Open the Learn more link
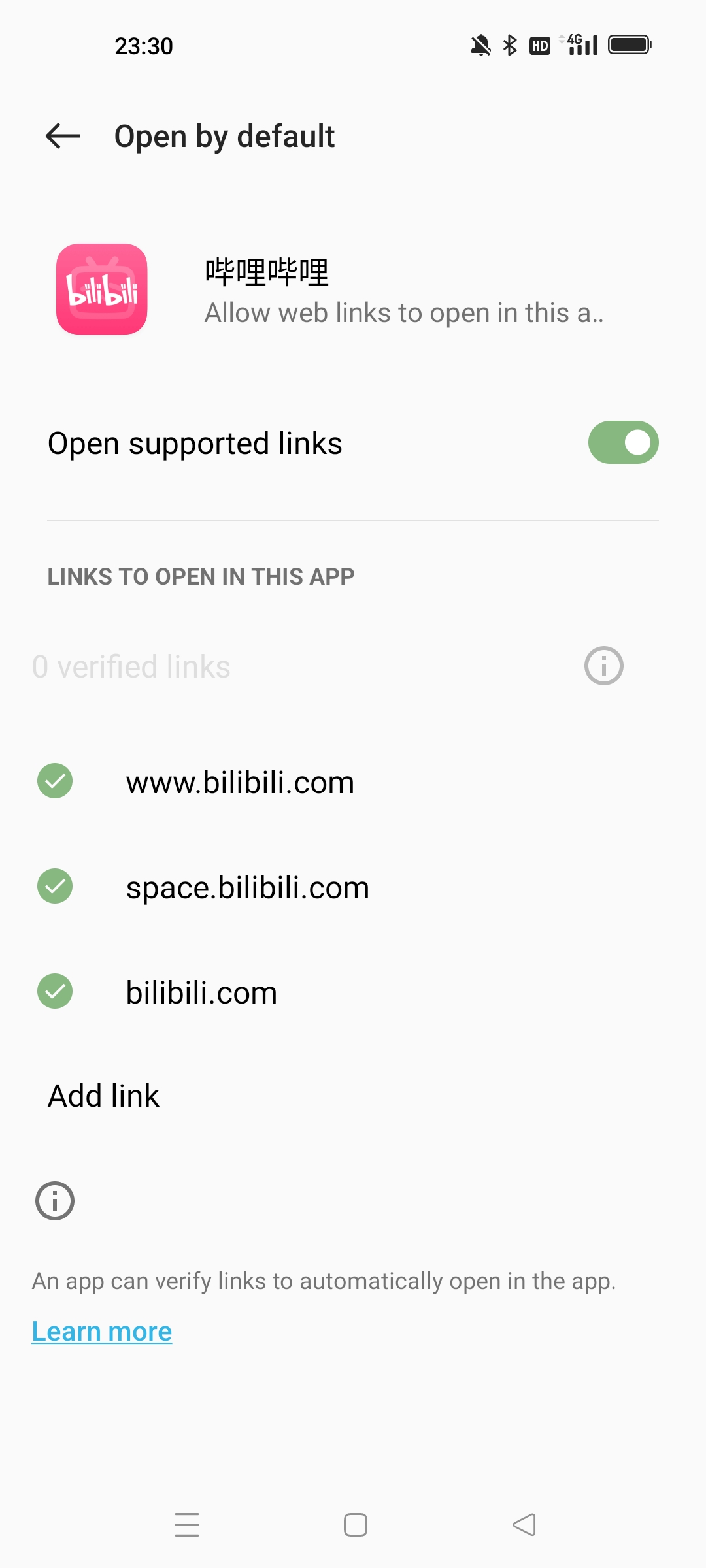706x1568 pixels. (102, 1331)
